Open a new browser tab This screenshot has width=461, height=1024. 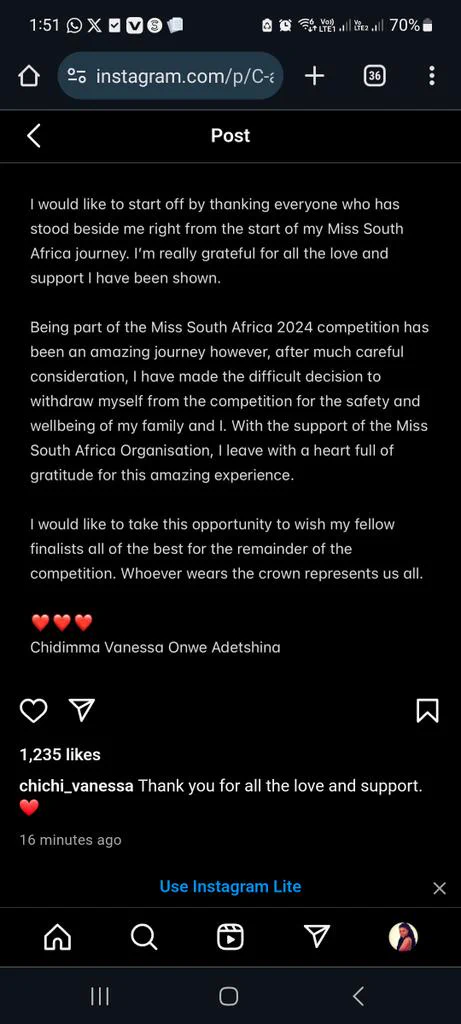[x=315, y=76]
